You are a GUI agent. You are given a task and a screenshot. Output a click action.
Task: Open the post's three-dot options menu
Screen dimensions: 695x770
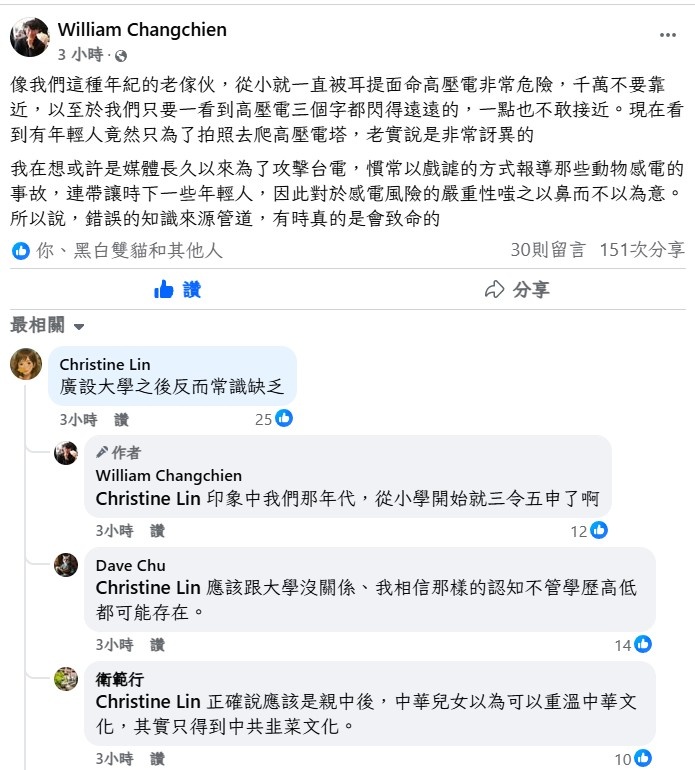click(668, 35)
